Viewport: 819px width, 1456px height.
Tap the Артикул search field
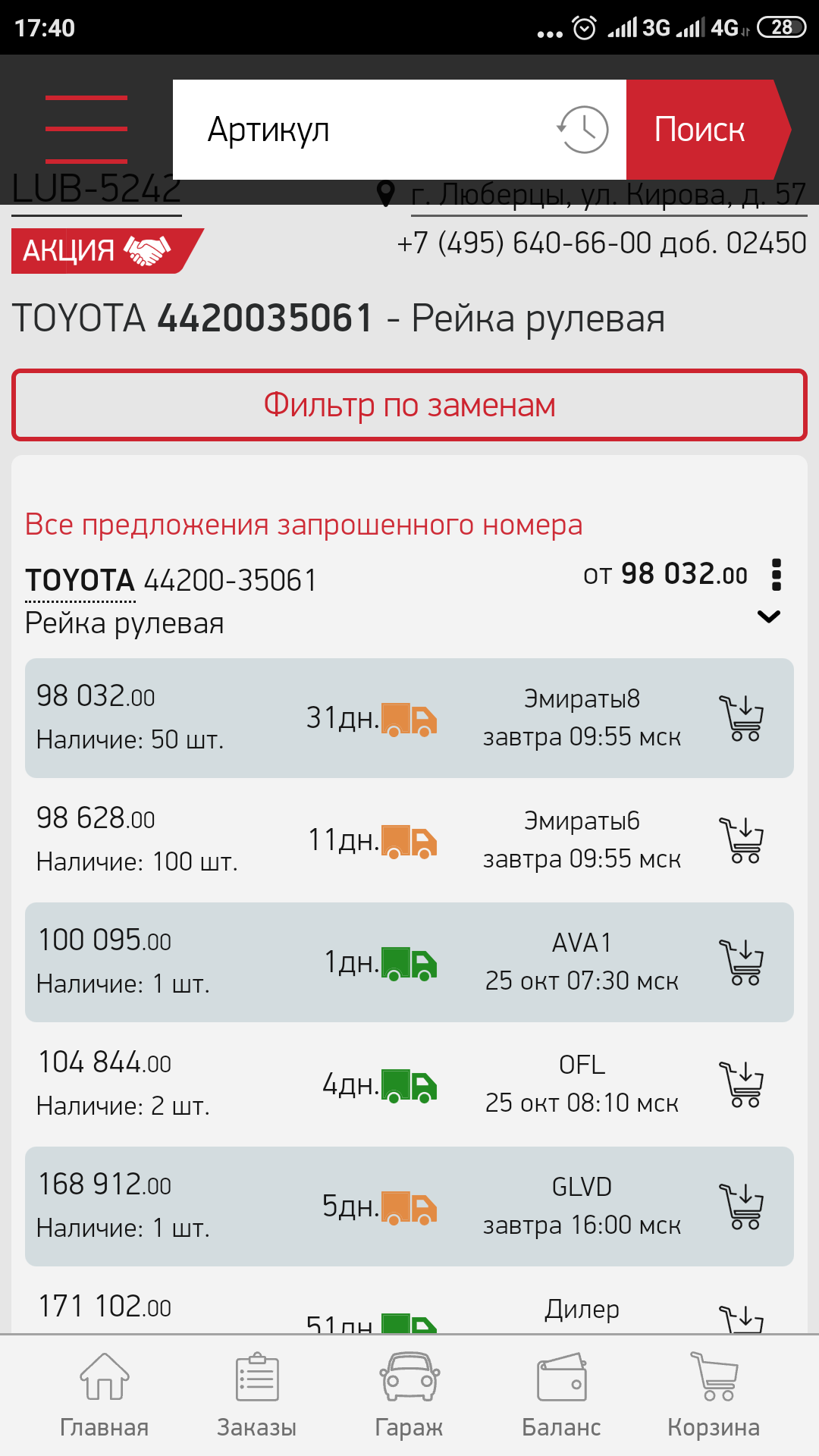click(x=364, y=130)
